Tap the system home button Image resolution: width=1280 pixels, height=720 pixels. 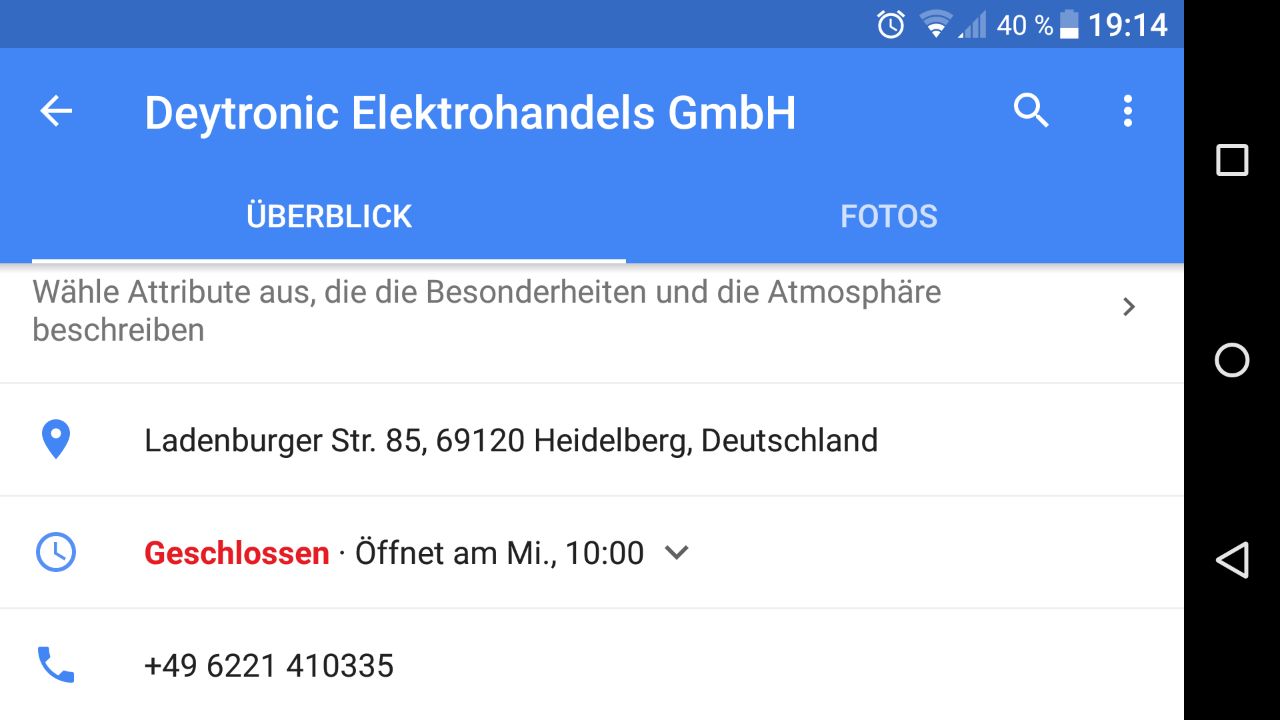(x=1231, y=360)
